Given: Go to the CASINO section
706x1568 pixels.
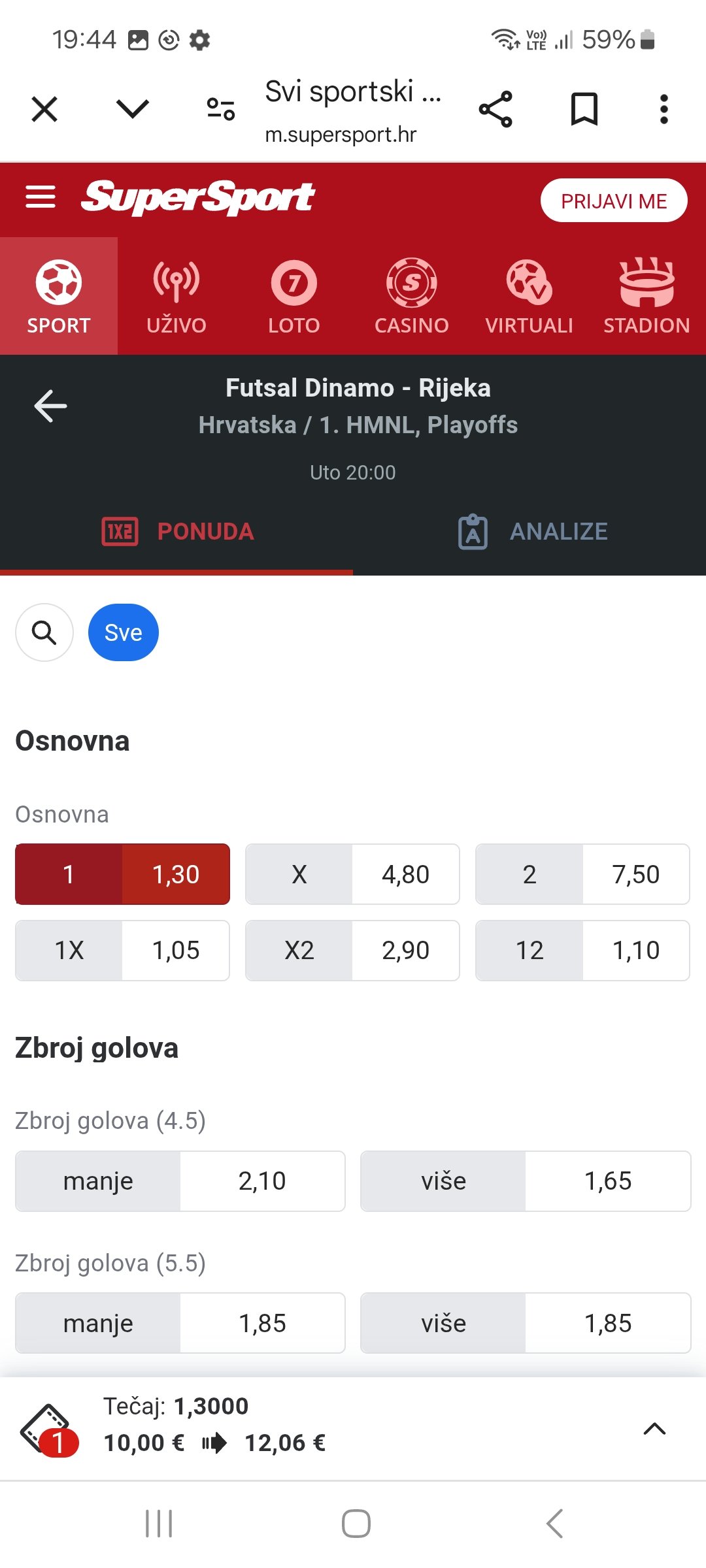Looking at the screenshot, I should [x=412, y=297].
